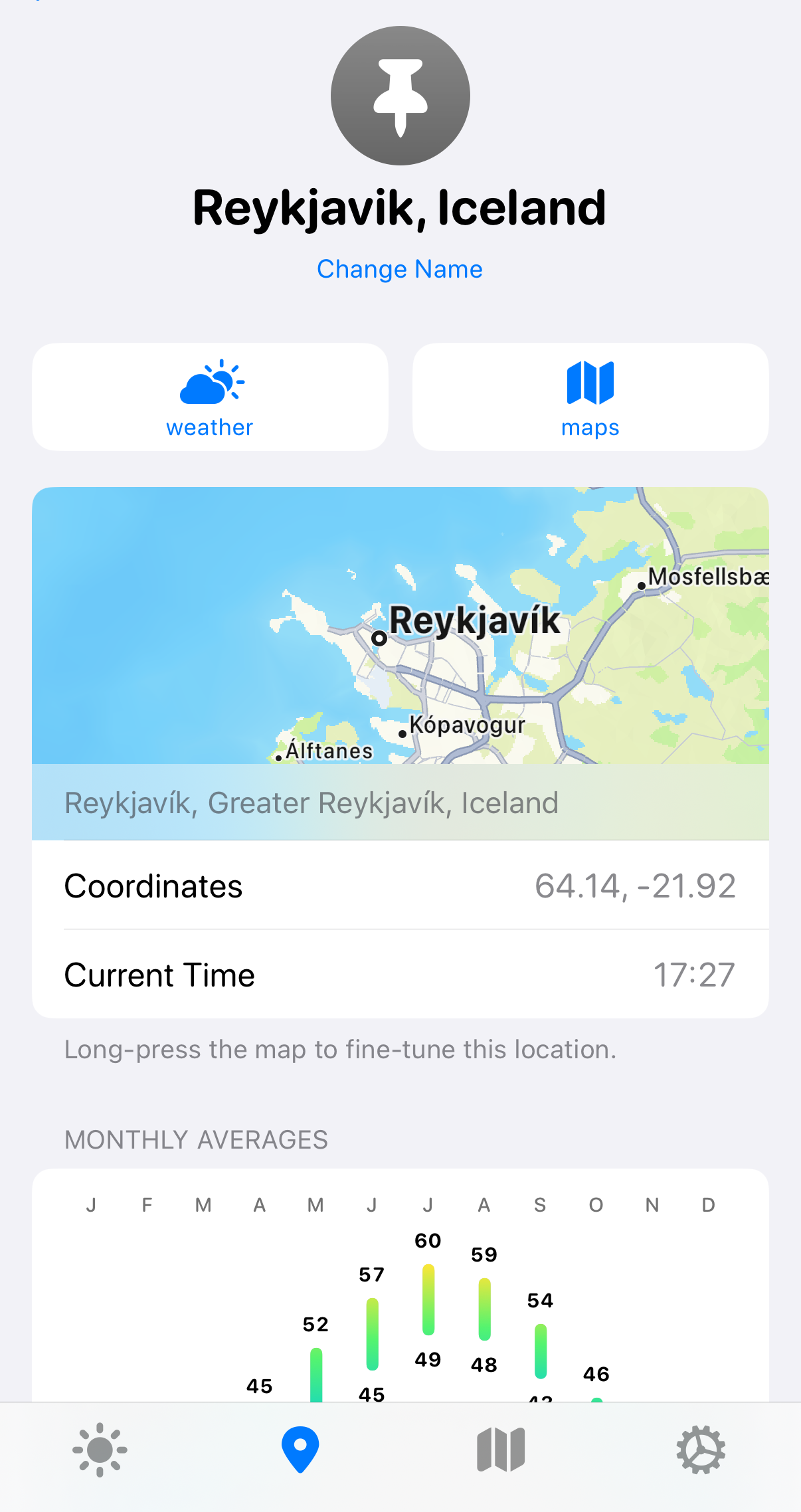Switch to the map tab in bottom bar

click(x=501, y=1450)
